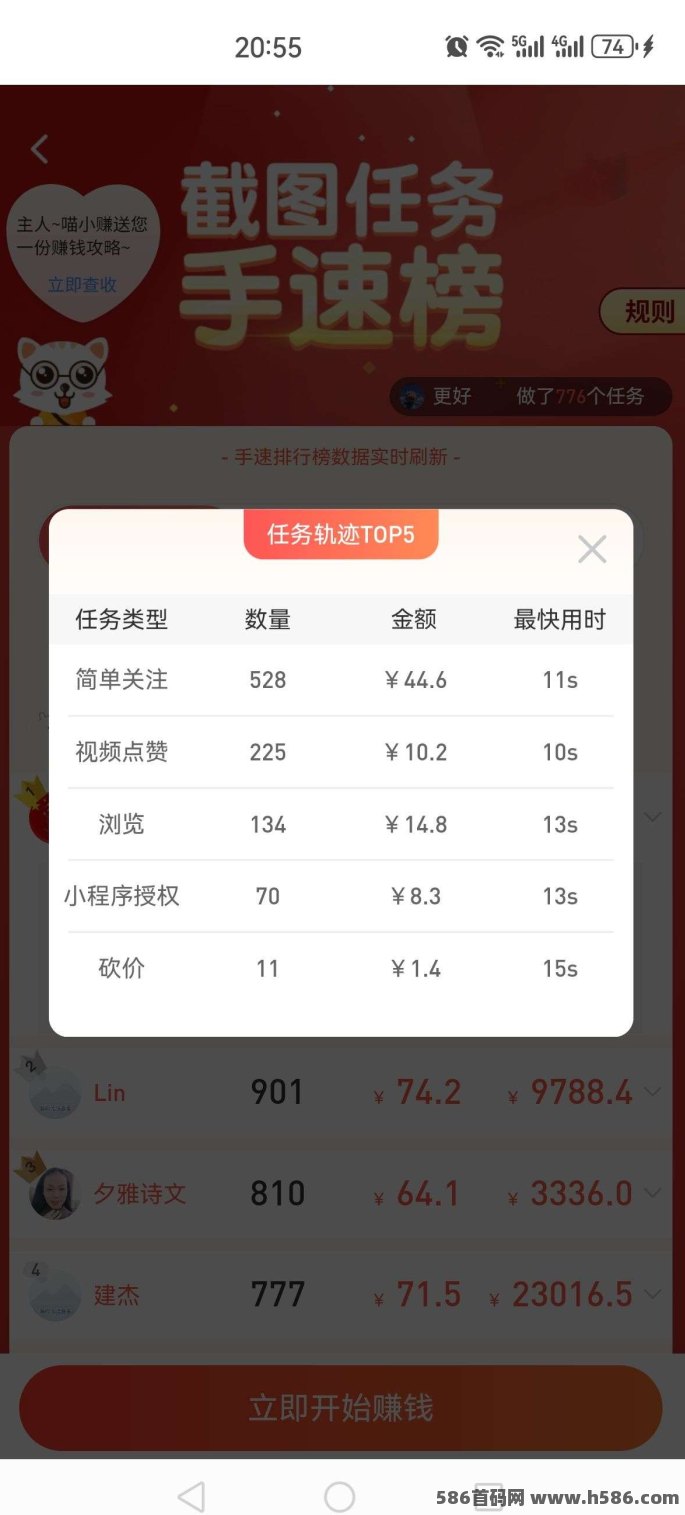The width and height of the screenshot is (685, 1515).
Task: Tap 立即开始赚钱 button
Action: pos(341,1408)
